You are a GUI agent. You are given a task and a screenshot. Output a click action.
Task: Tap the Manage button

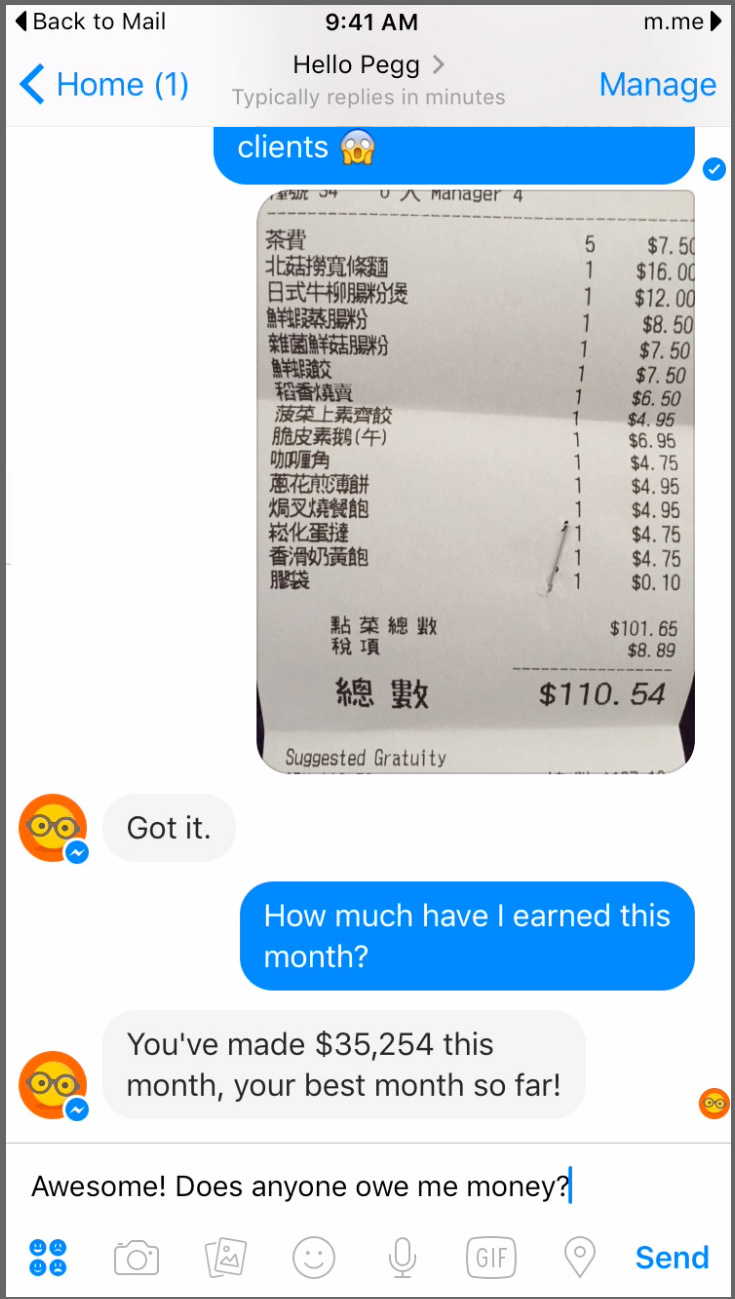(x=657, y=85)
